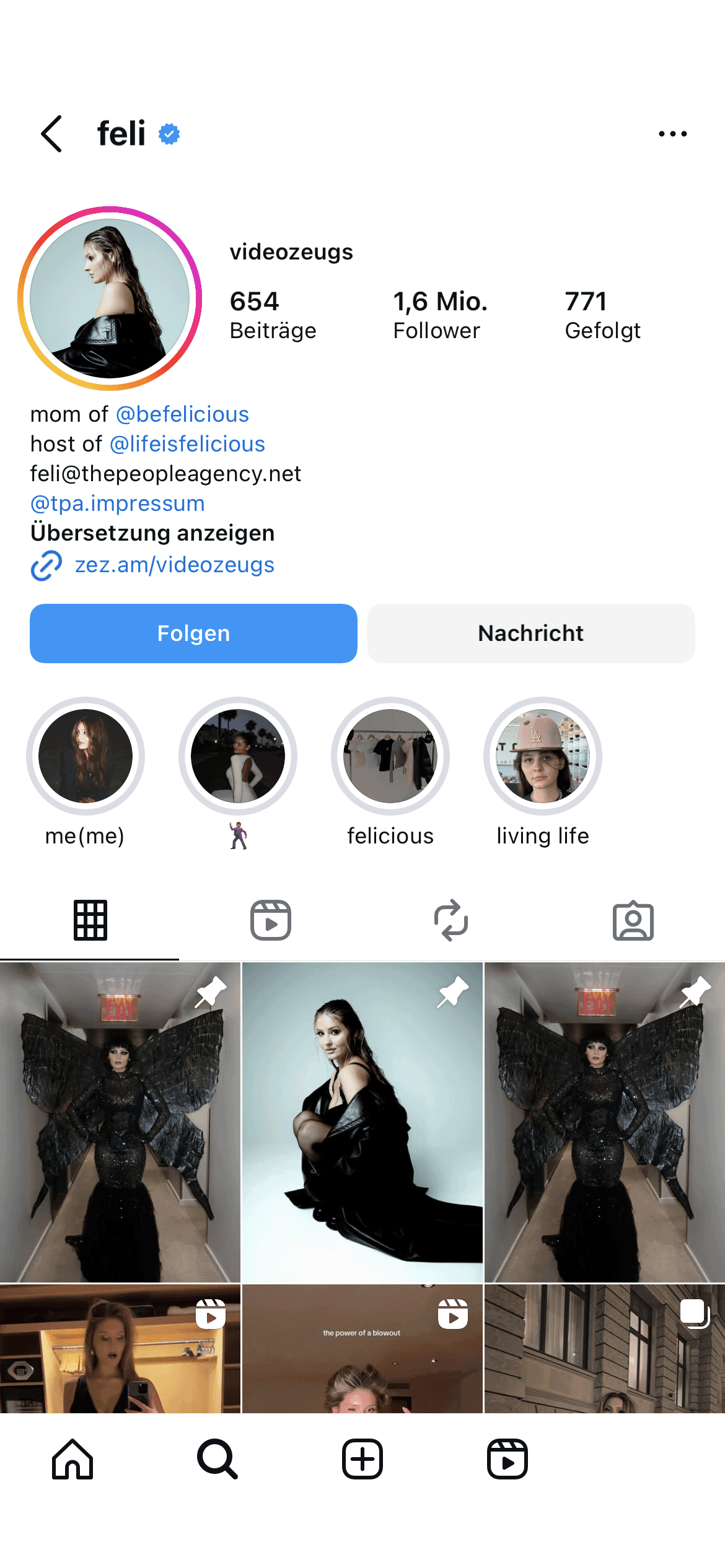Image resolution: width=725 pixels, height=1568 pixels.
Task: Create a new post
Action: 362,1460
